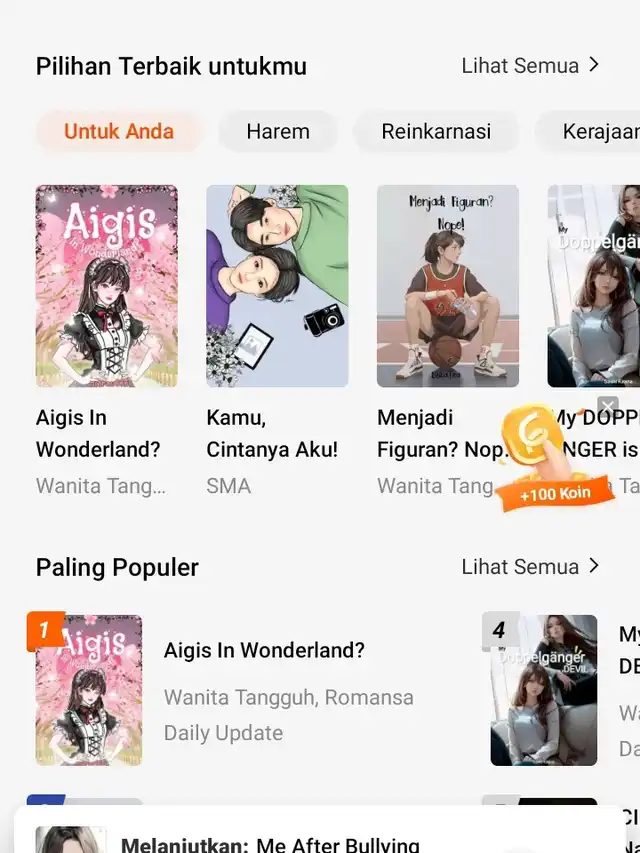Image resolution: width=640 pixels, height=853 pixels.
Task: Switch to the Reinkarnasi category chip
Action: point(436,131)
